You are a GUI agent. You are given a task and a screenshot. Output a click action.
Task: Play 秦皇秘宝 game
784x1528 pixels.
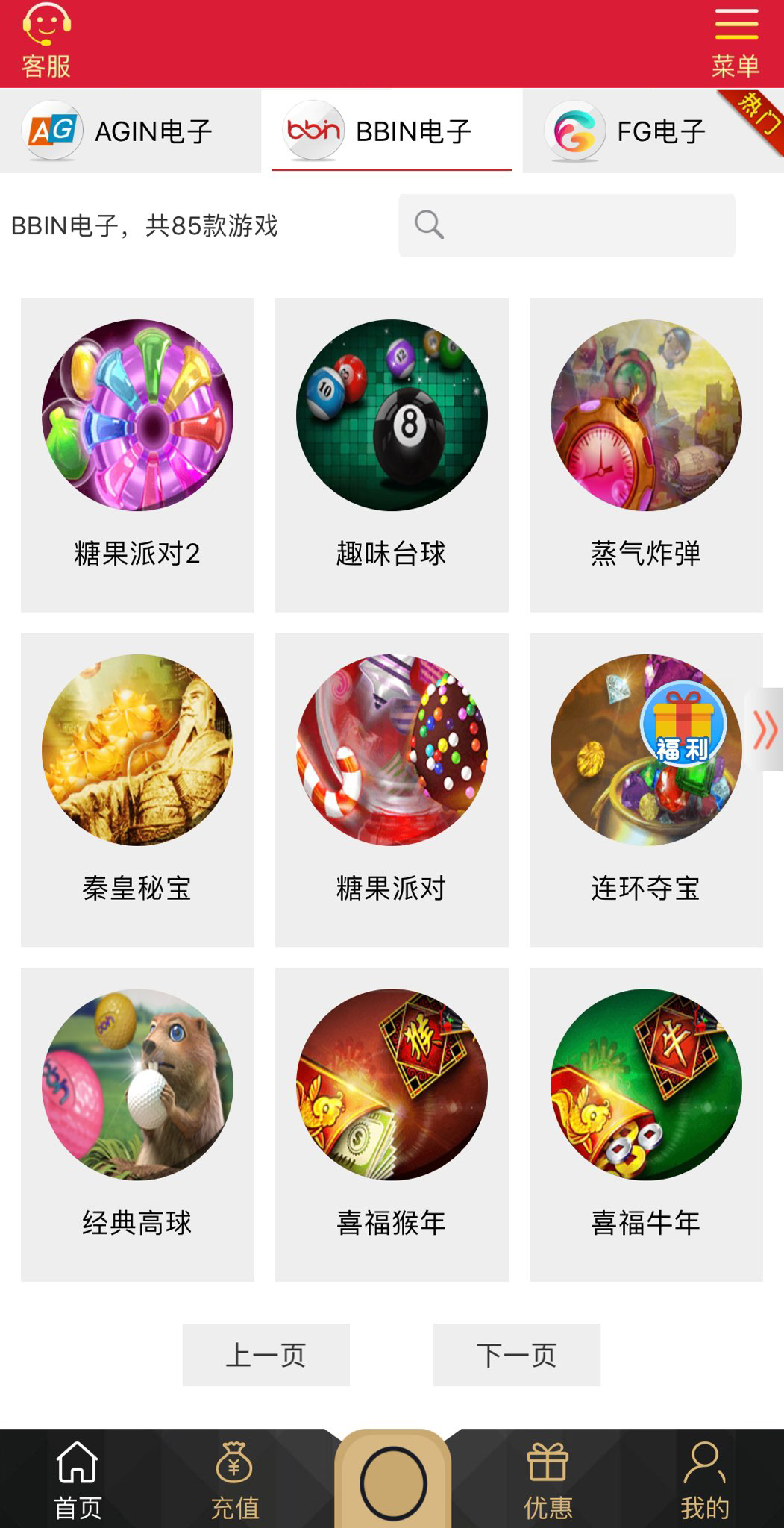(137, 789)
